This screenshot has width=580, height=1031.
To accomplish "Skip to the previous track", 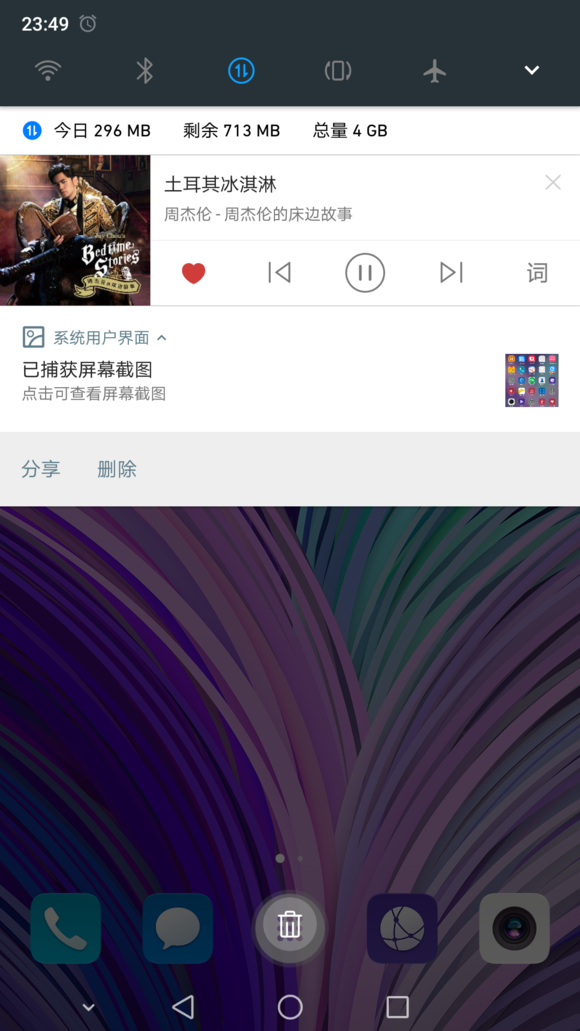I will pyautogui.click(x=279, y=272).
